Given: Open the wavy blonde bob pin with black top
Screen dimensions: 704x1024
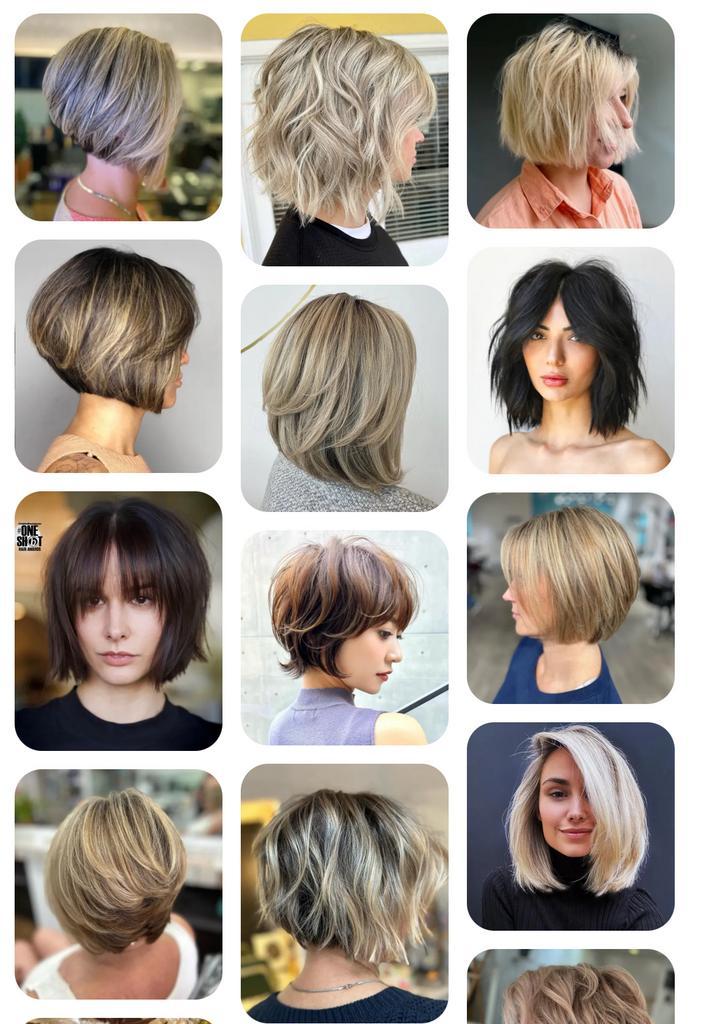Looking at the screenshot, I should [344, 140].
